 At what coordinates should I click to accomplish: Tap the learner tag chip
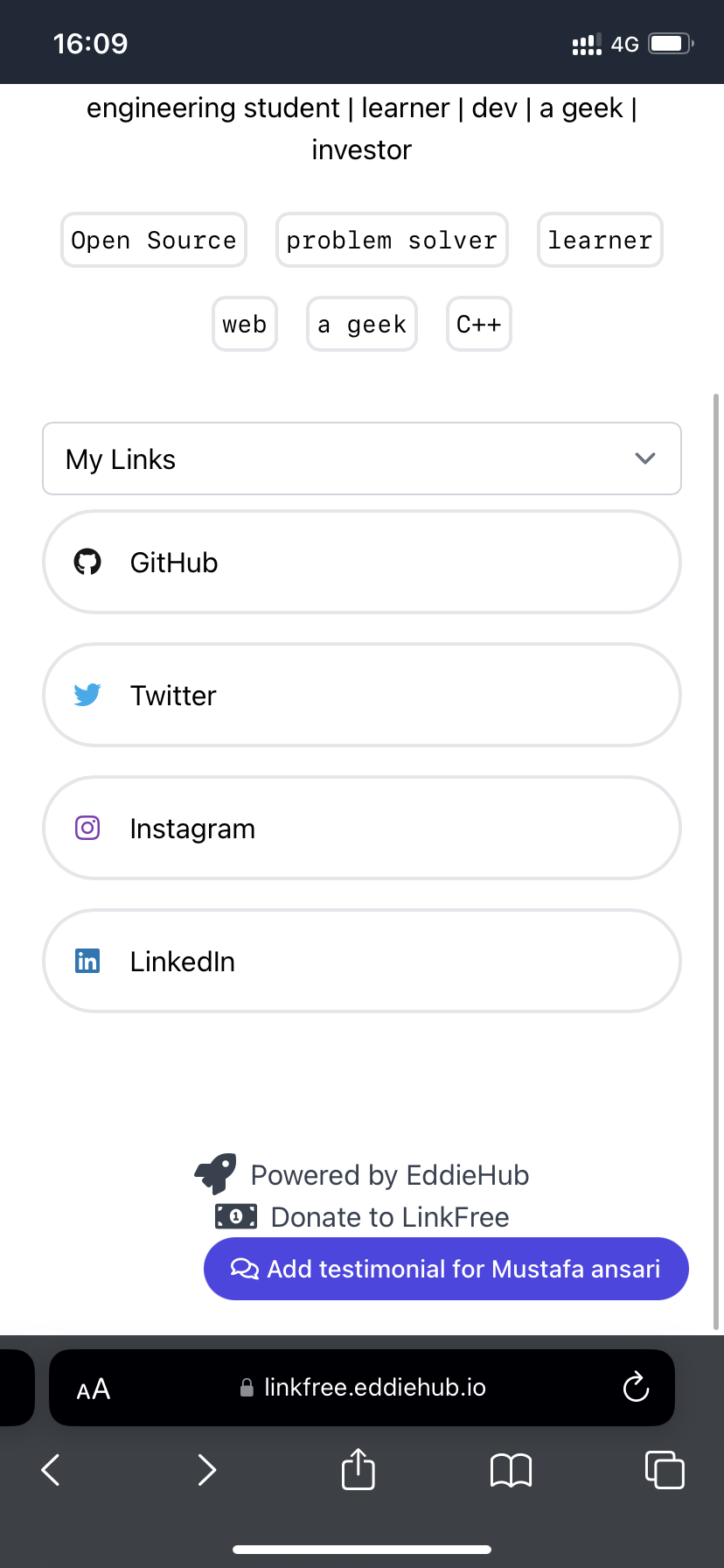tap(600, 240)
